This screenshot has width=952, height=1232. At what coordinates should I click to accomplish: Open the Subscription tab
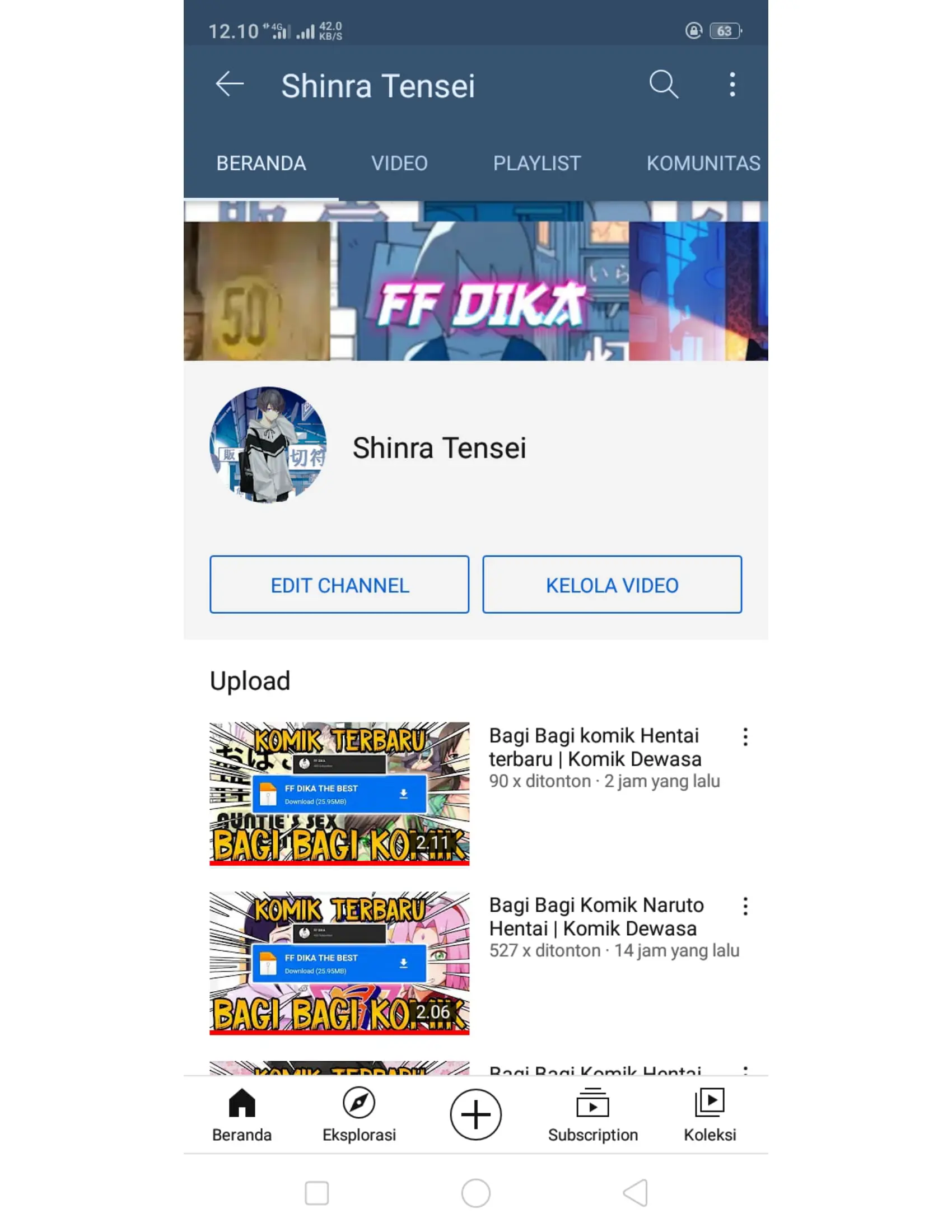[x=592, y=1114]
